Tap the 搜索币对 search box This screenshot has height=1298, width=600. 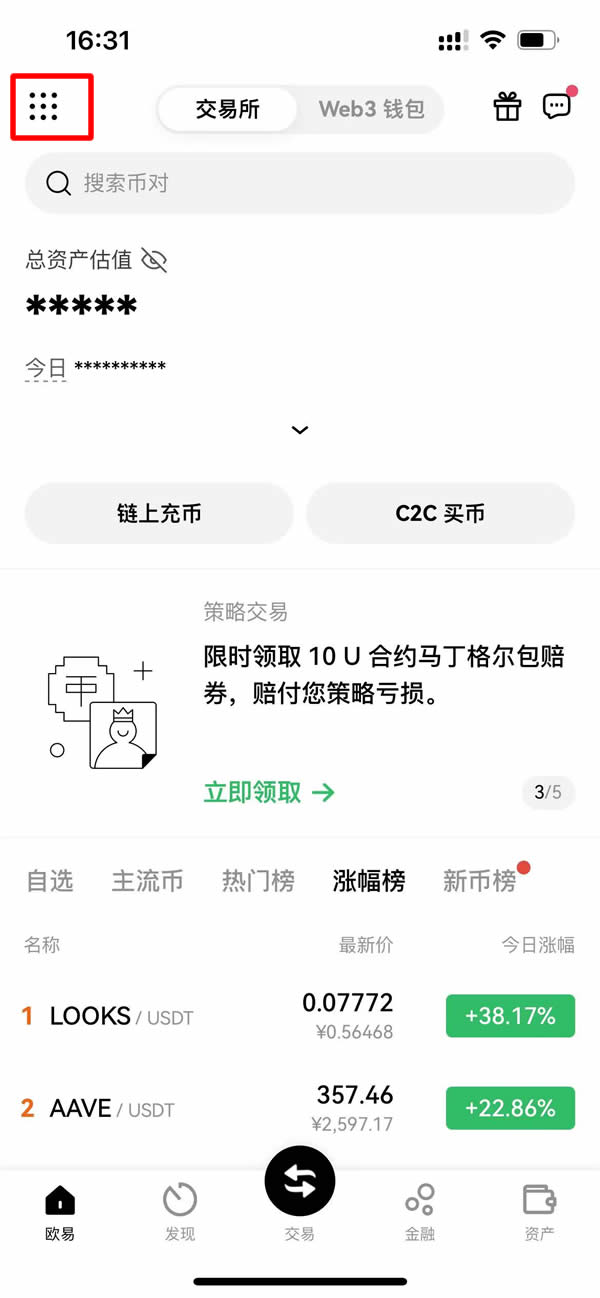click(300, 183)
